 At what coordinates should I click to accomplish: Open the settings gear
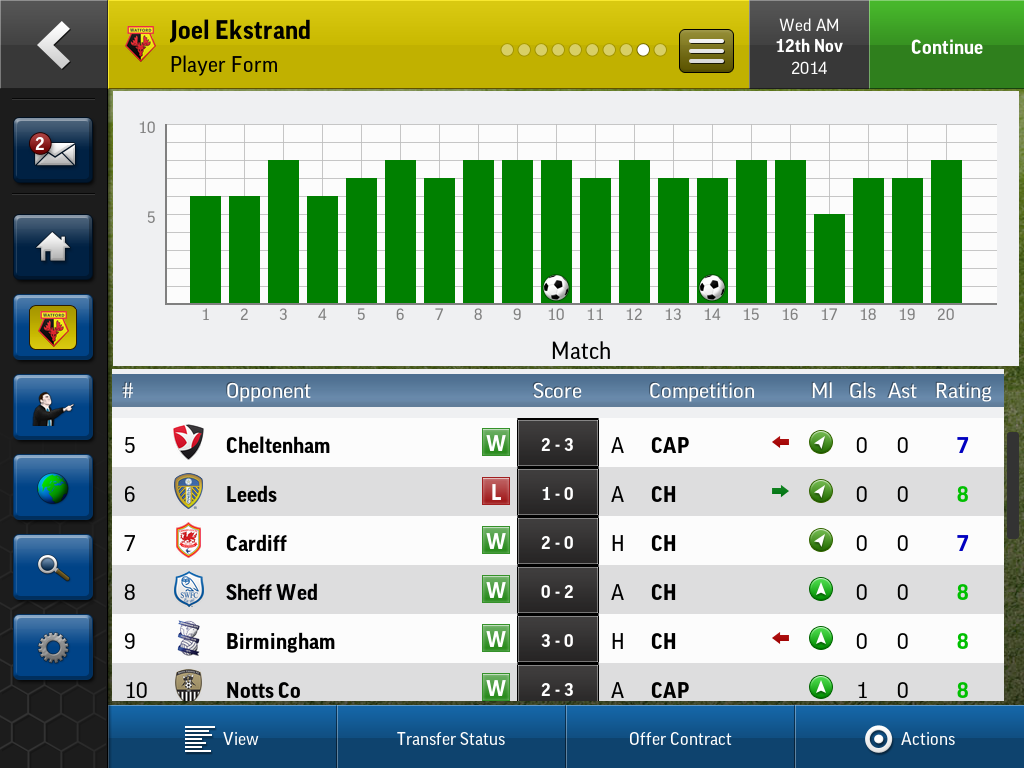point(53,647)
